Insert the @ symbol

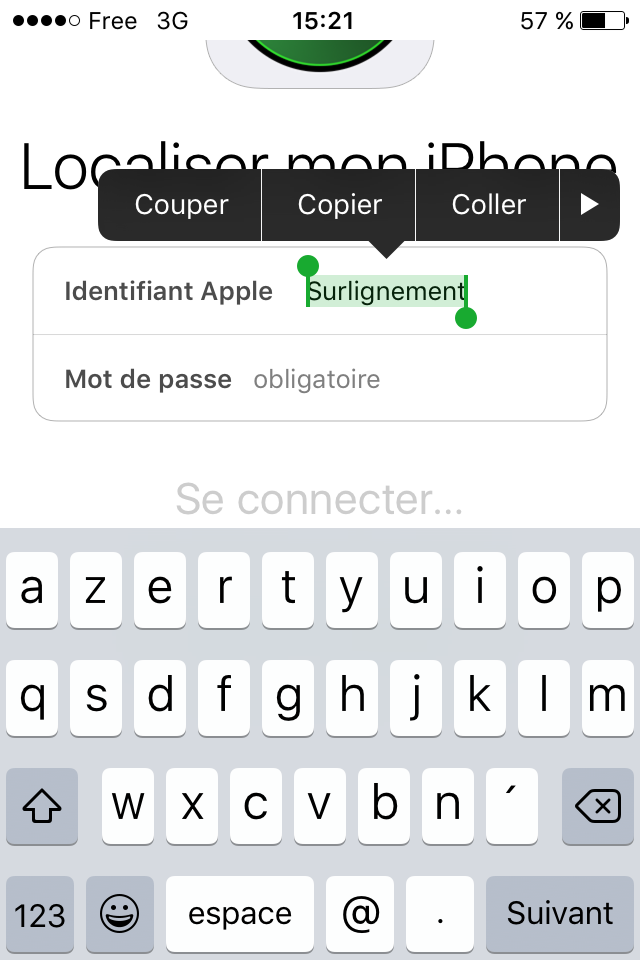click(360, 913)
